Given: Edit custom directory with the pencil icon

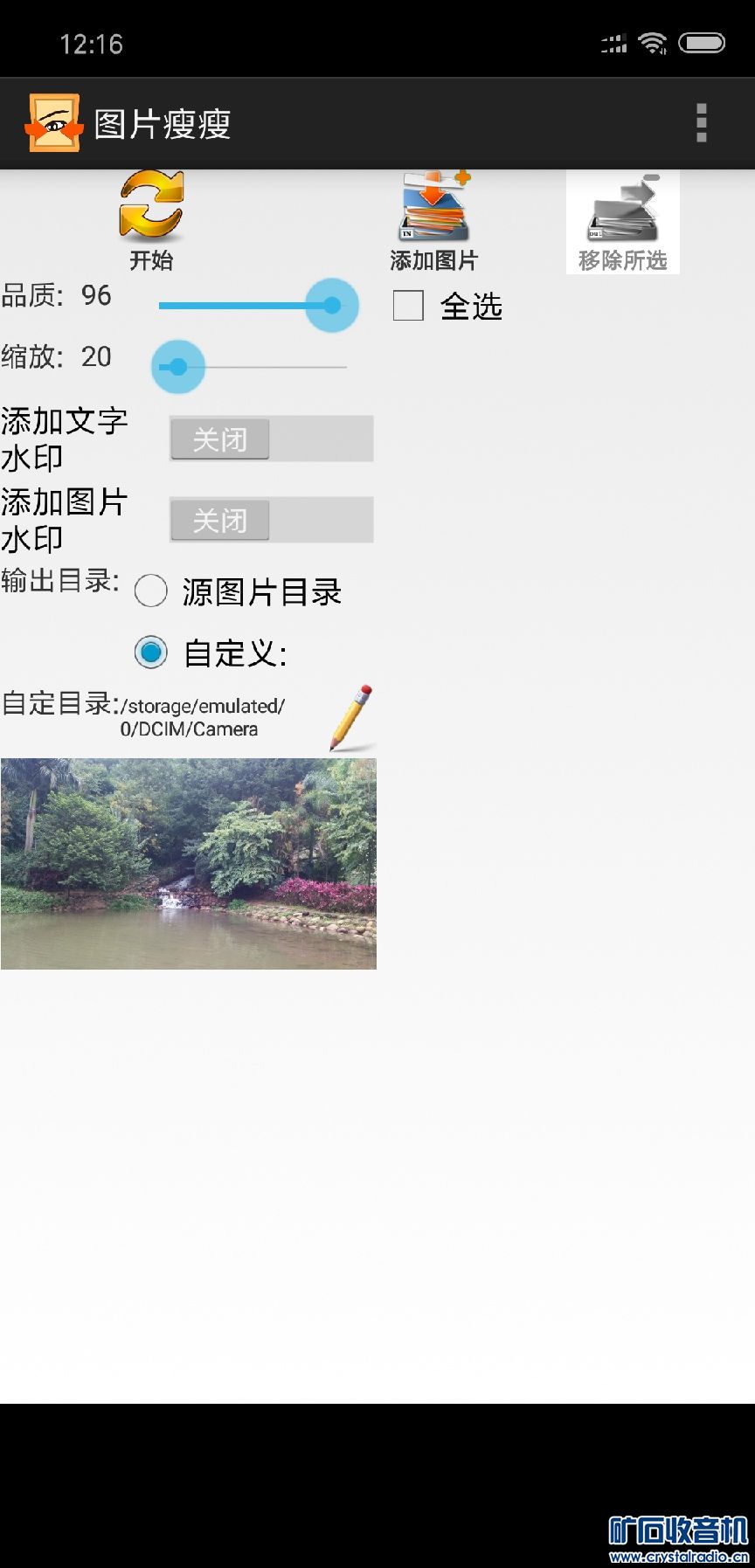Looking at the screenshot, I should 351,718.
